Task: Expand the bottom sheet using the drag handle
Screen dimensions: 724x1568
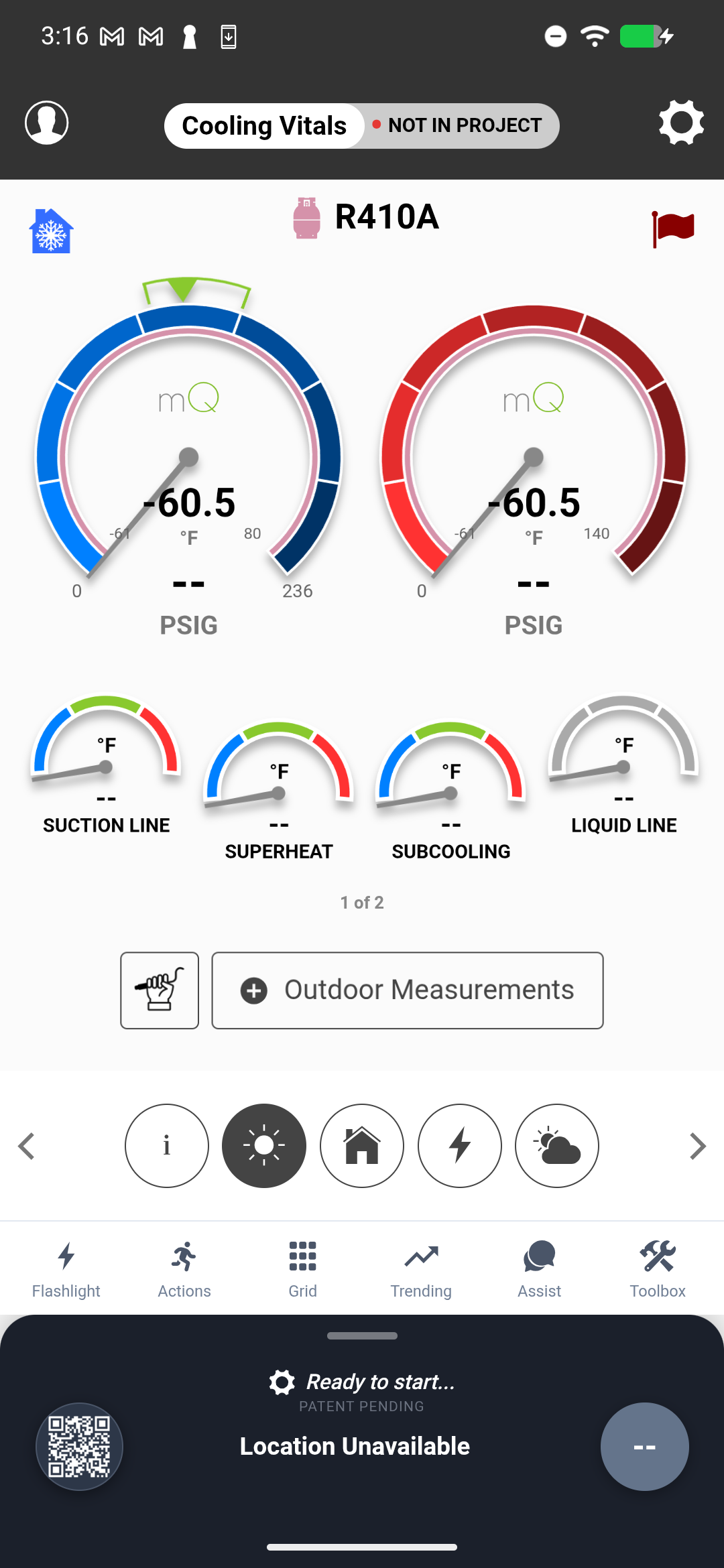Action: [x=362, y=1335]
